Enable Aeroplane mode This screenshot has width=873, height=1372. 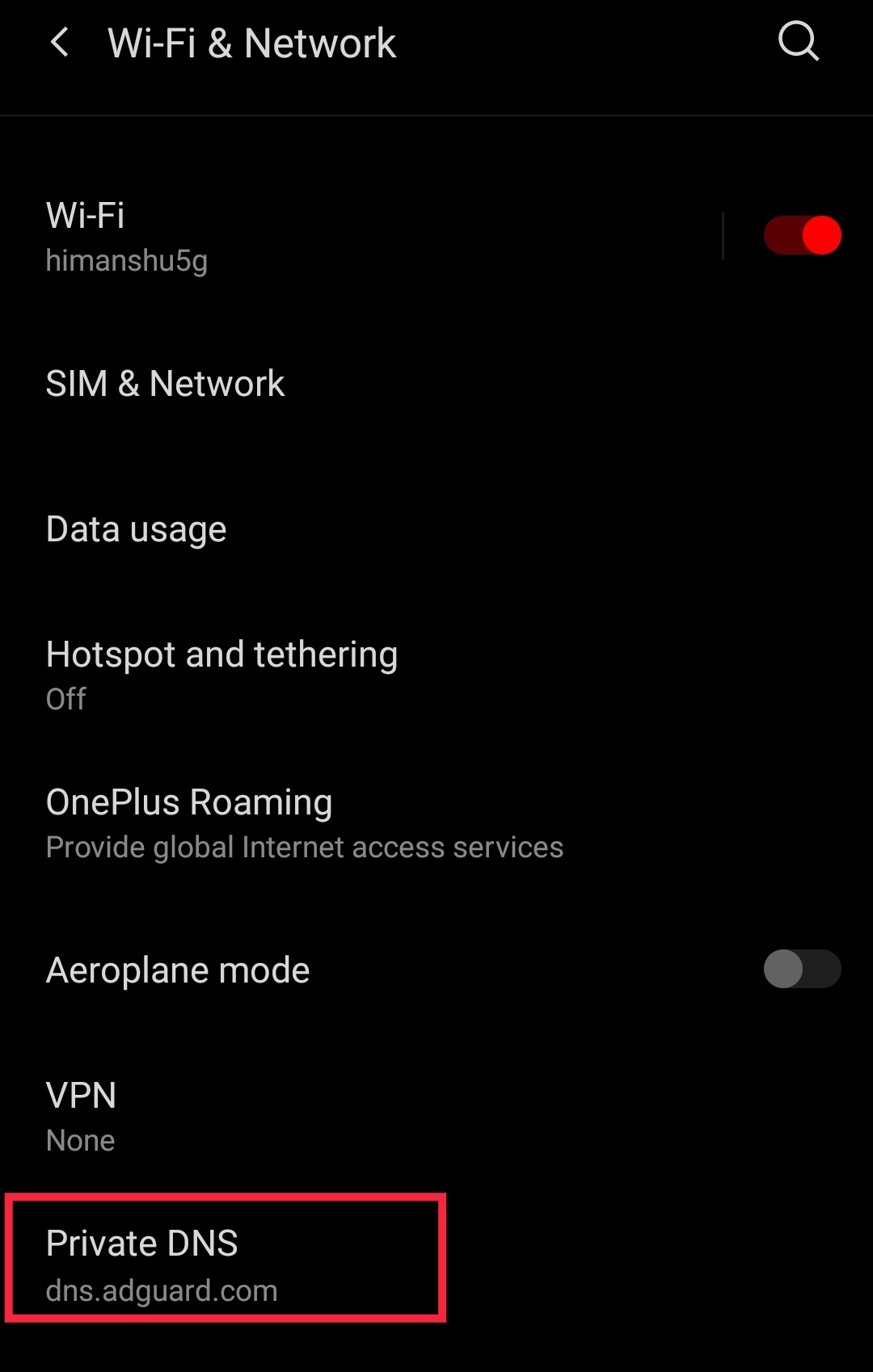[802, 969]
